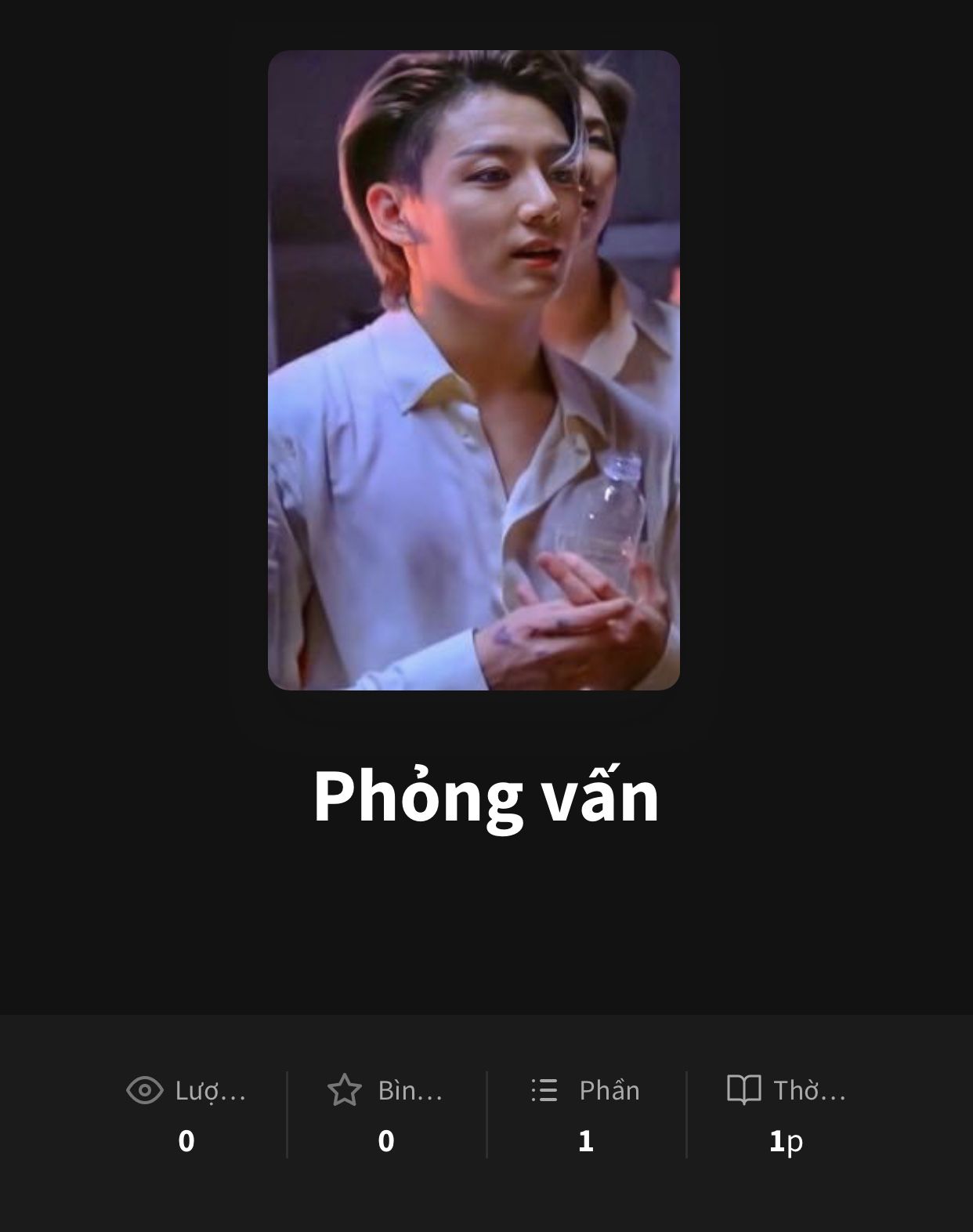This screenshot has height=1232, width=973.
Task: Tap the Phỏng vấn story cover
Action: [x=473, y=370]
